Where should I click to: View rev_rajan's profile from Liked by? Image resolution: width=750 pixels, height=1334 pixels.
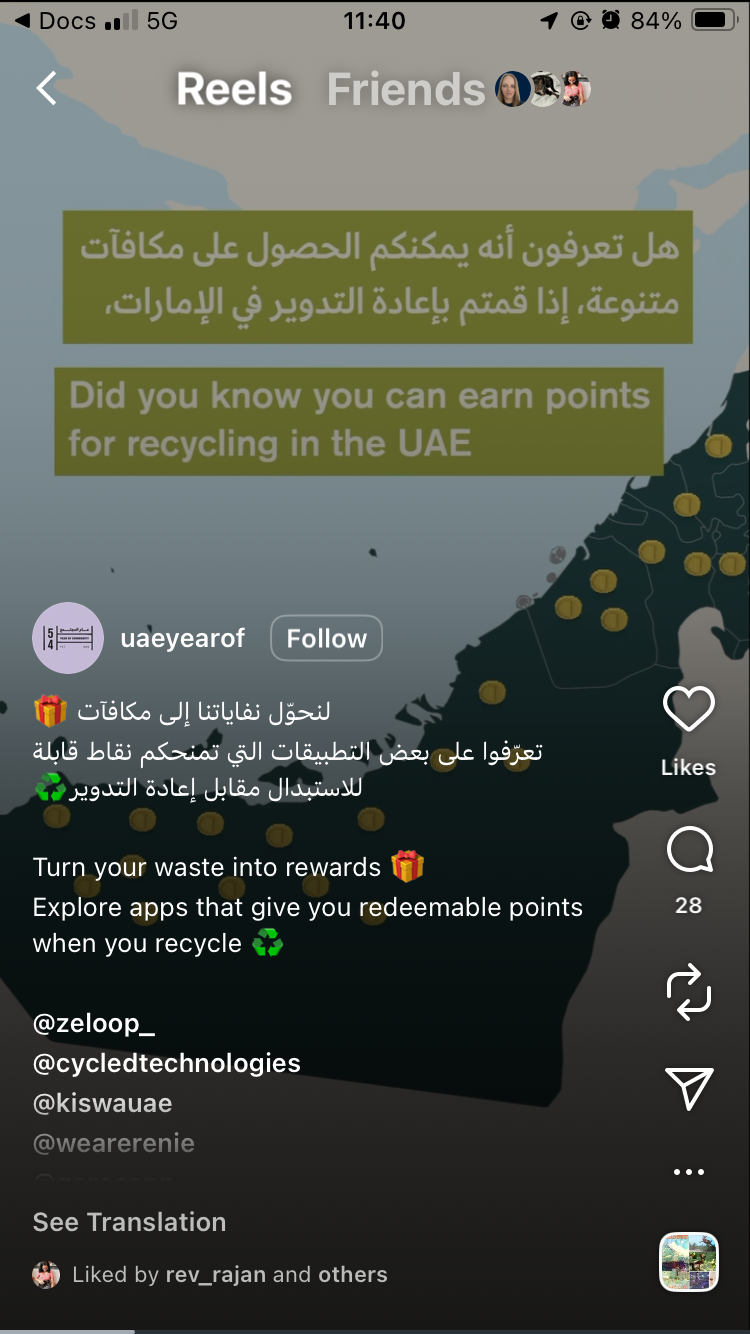pos(219,1275)
